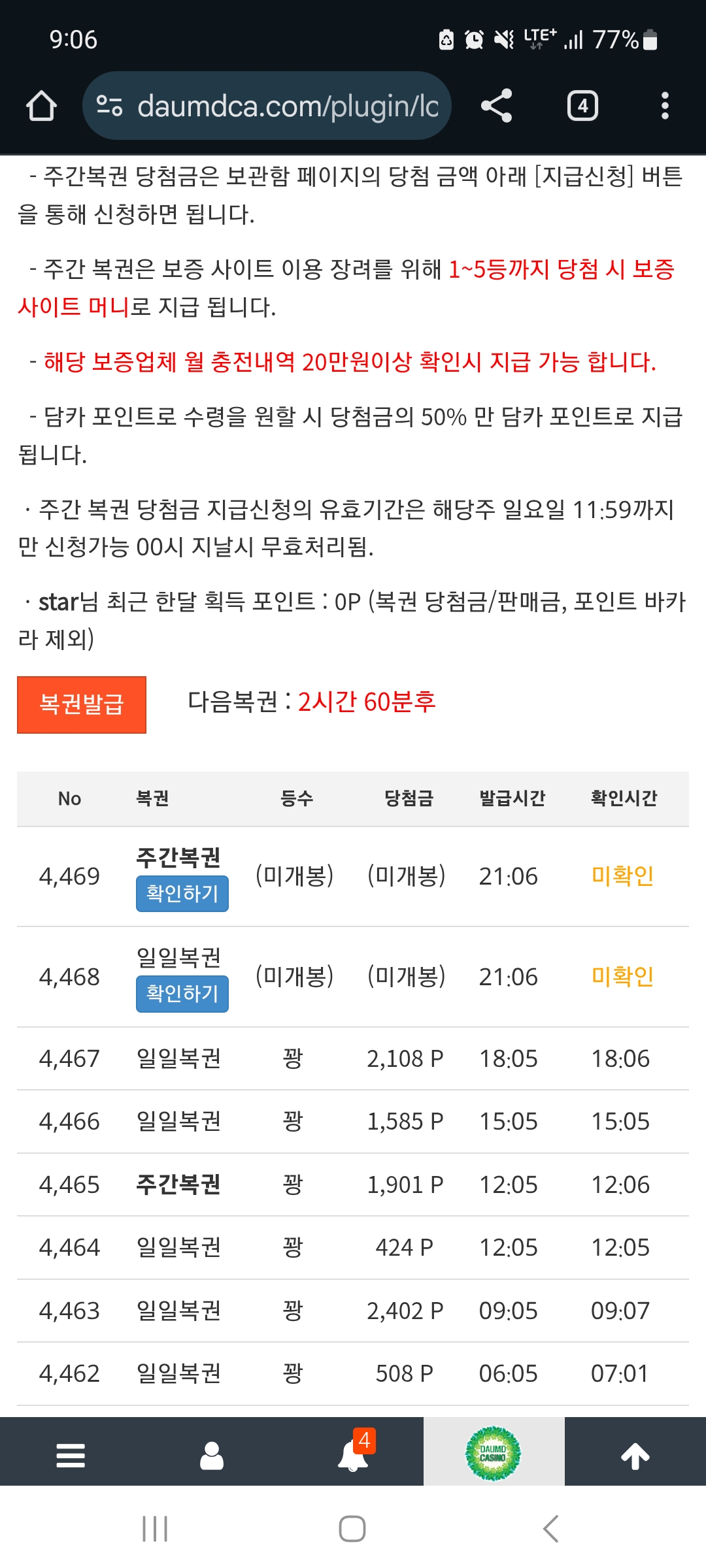Jump to top with the up arrow
The width and height of the screenshot is (706, 1568).
coord(635,1456)
